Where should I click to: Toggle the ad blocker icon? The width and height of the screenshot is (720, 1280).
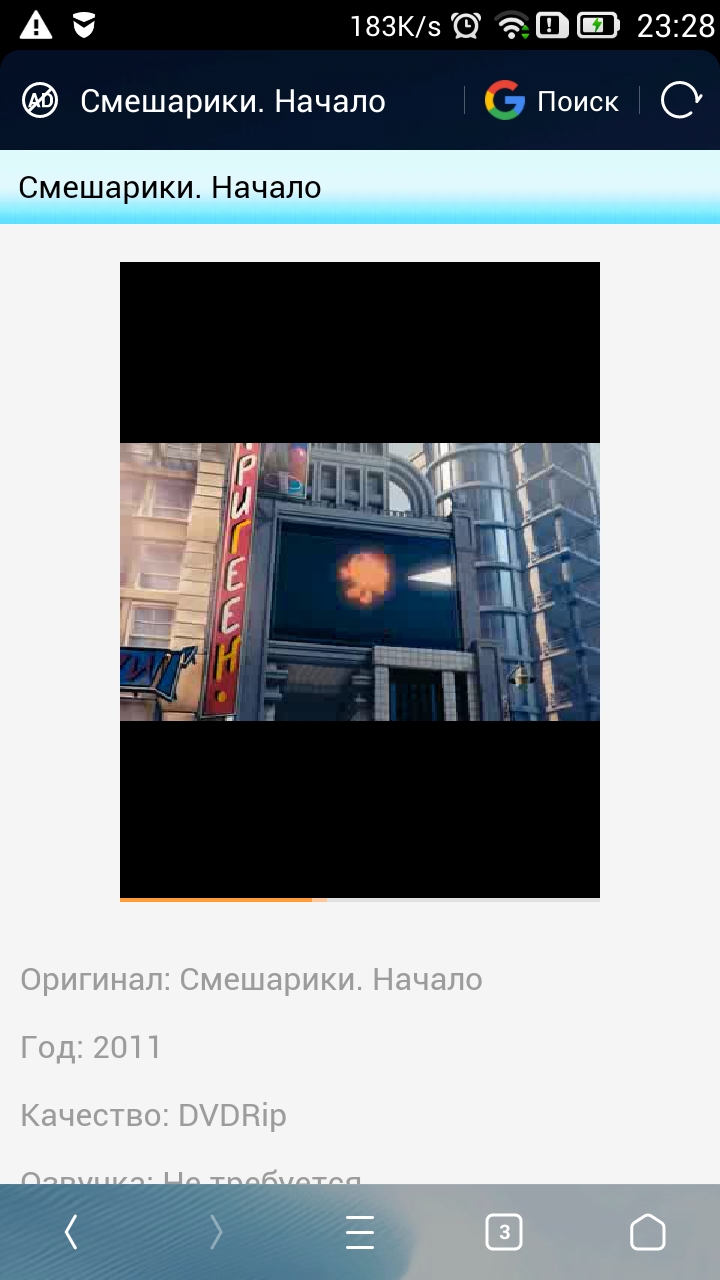41,101
